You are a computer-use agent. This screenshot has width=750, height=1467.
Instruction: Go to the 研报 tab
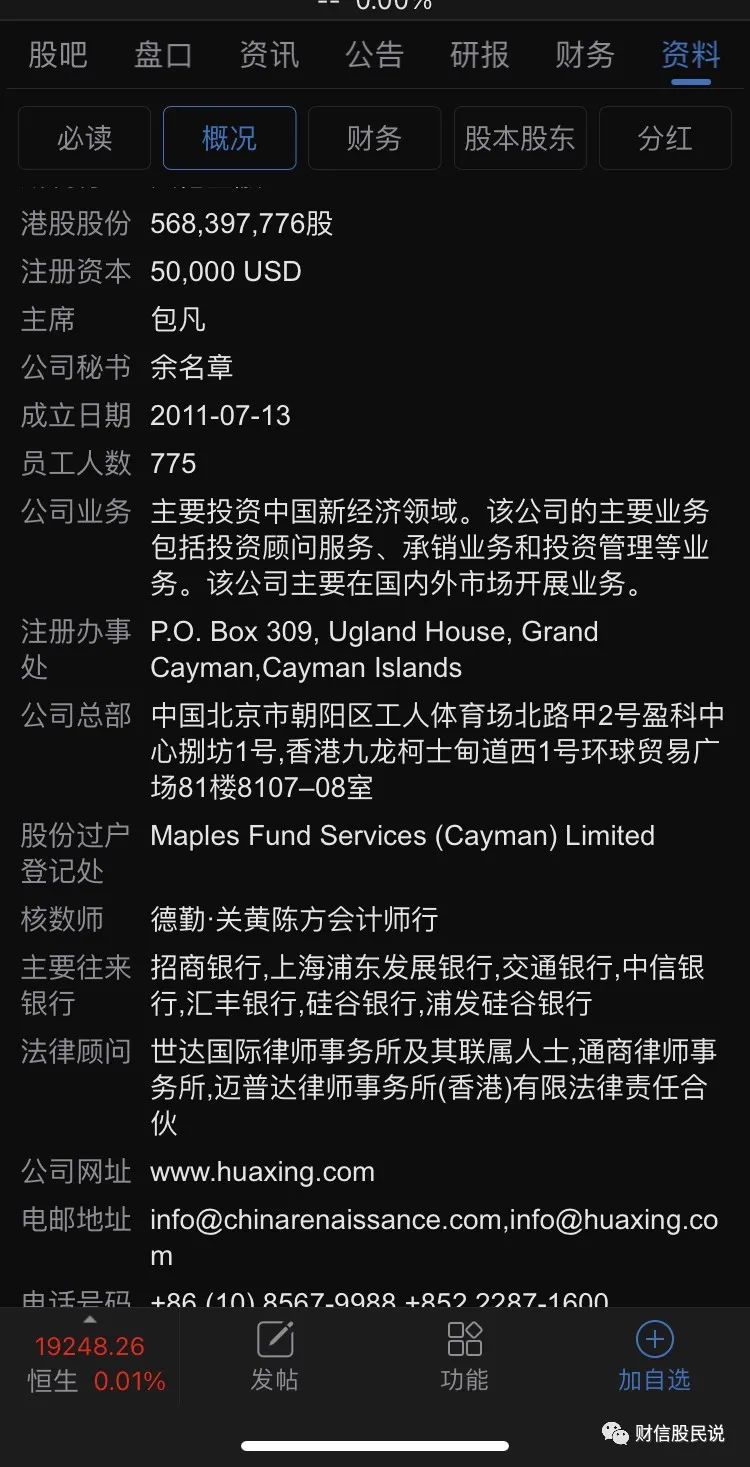[x=480, y=54]
